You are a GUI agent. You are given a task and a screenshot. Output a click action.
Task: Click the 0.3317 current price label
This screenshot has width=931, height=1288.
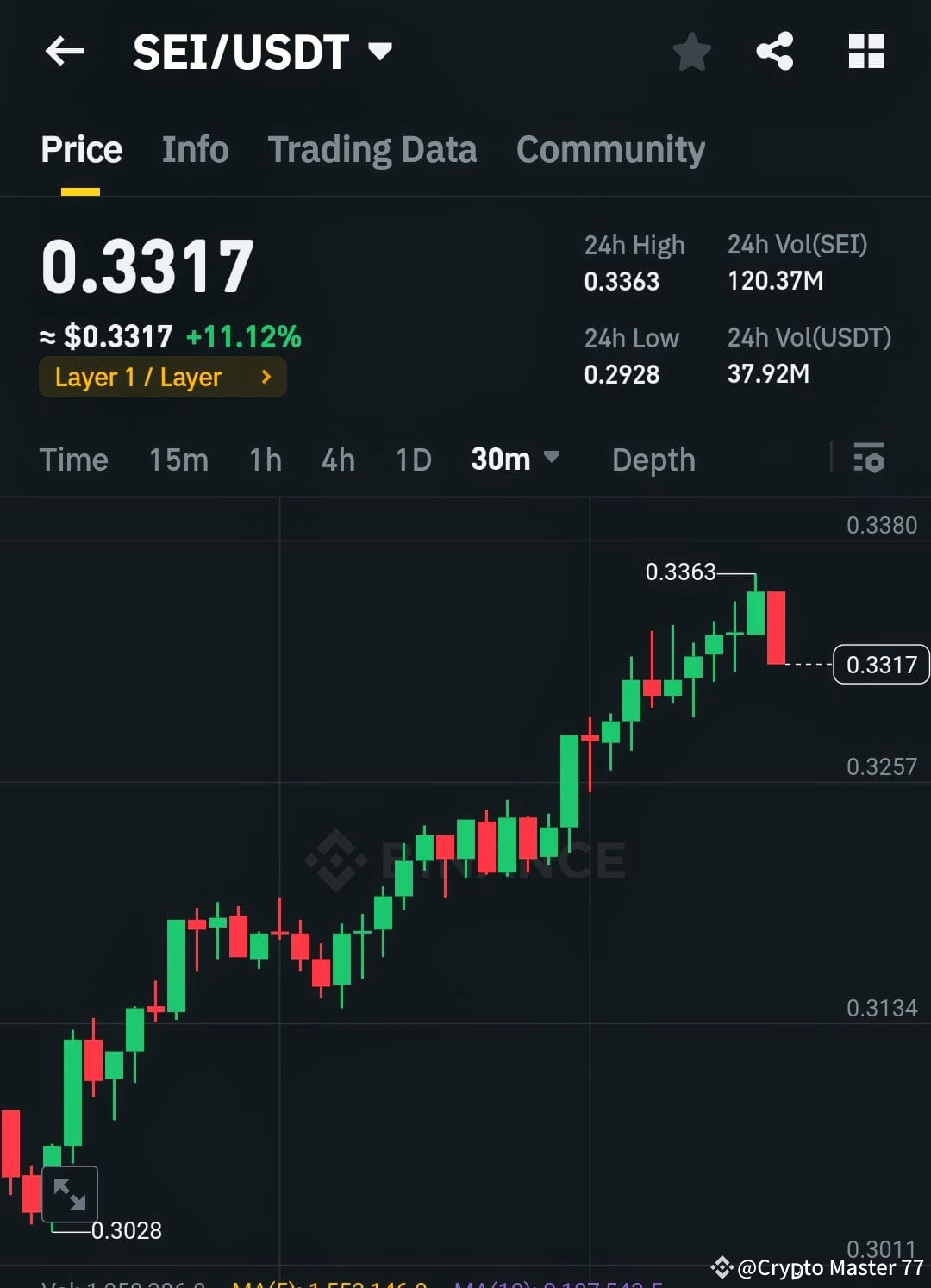coord(880,664)
